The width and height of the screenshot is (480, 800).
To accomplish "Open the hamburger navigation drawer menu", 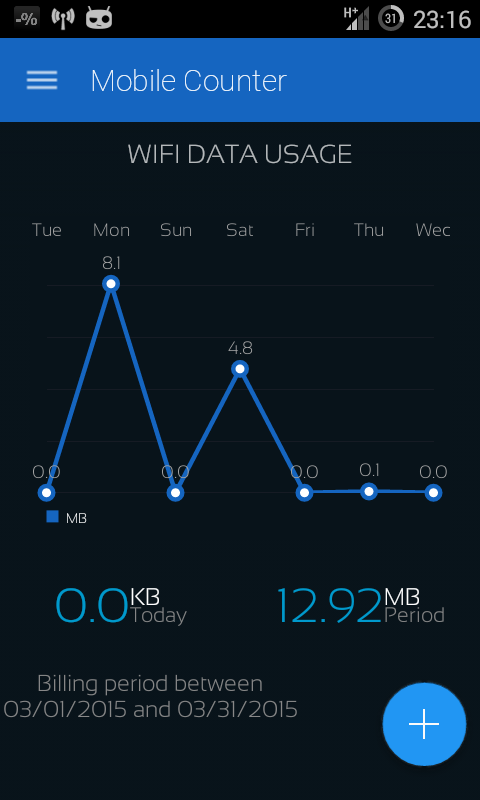I will tap(42, 80).
